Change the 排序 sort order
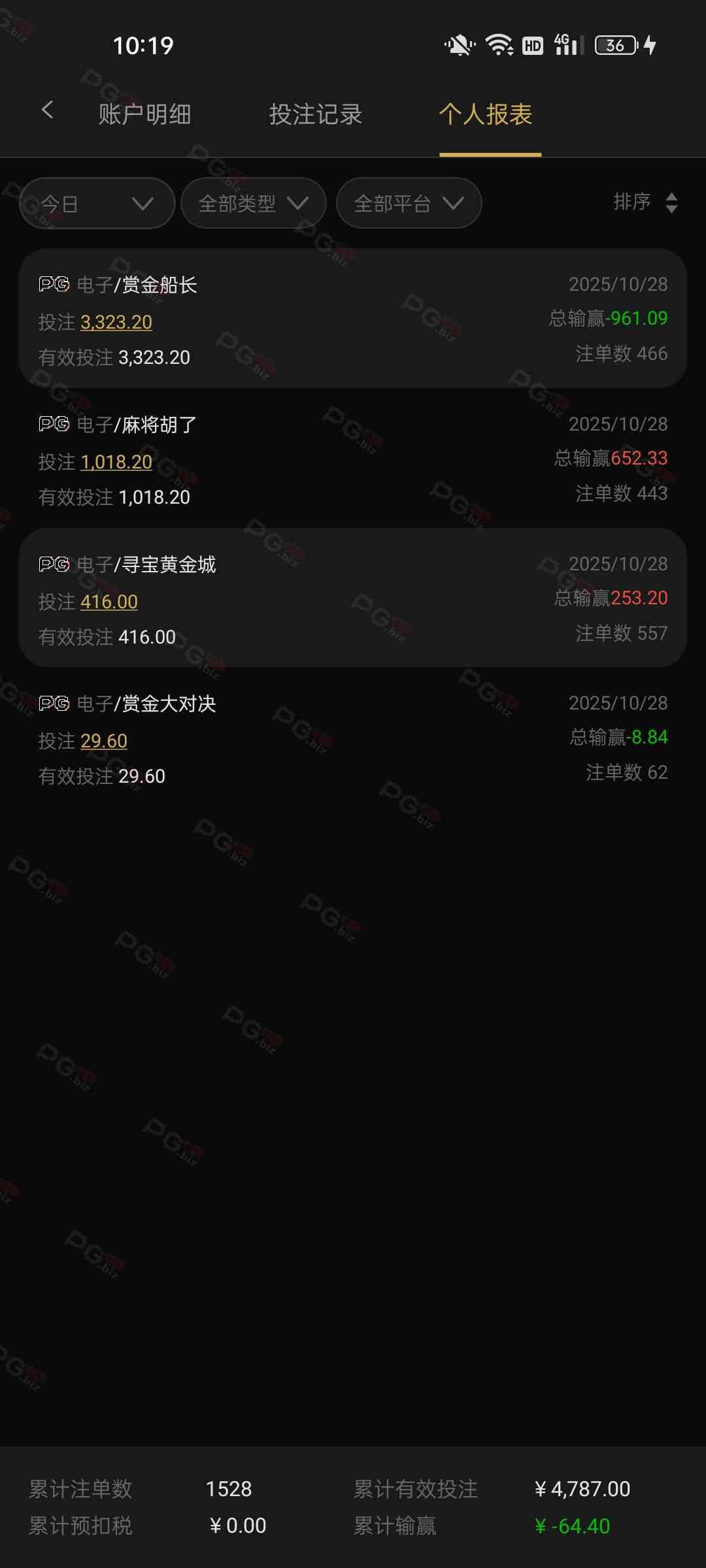The width and height of the screenshot is (706, 1568). pyautogui.click(x=645, y=203)
